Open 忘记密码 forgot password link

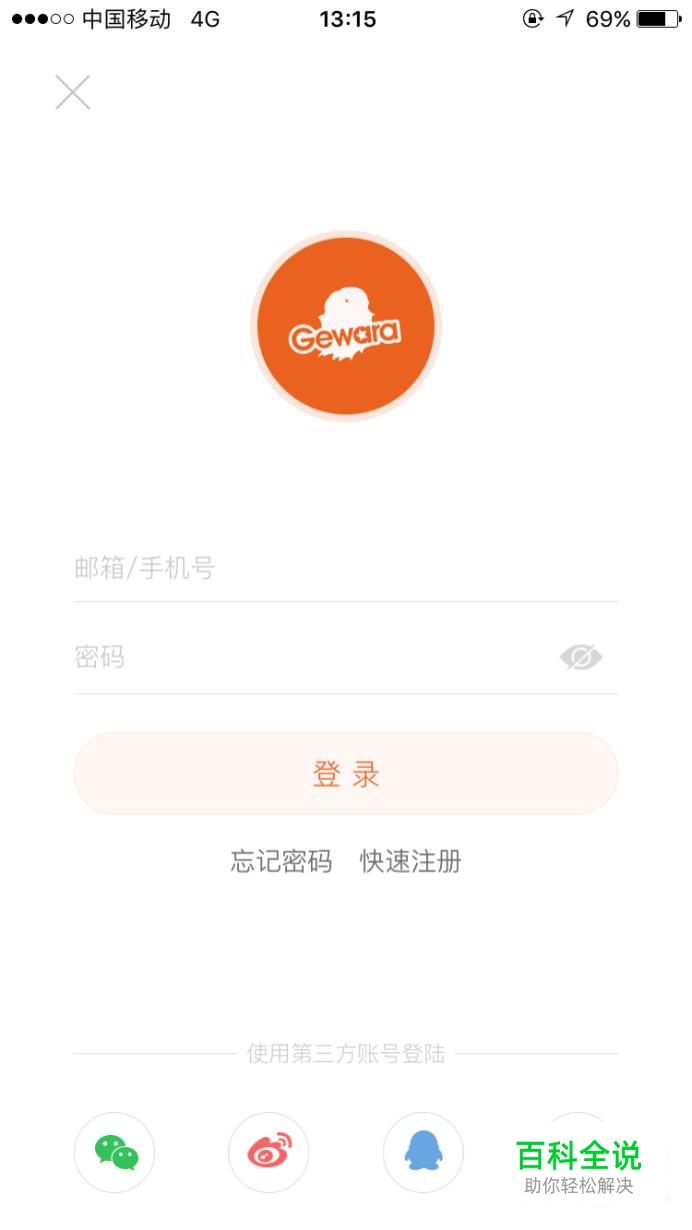[x=281, y=861]
